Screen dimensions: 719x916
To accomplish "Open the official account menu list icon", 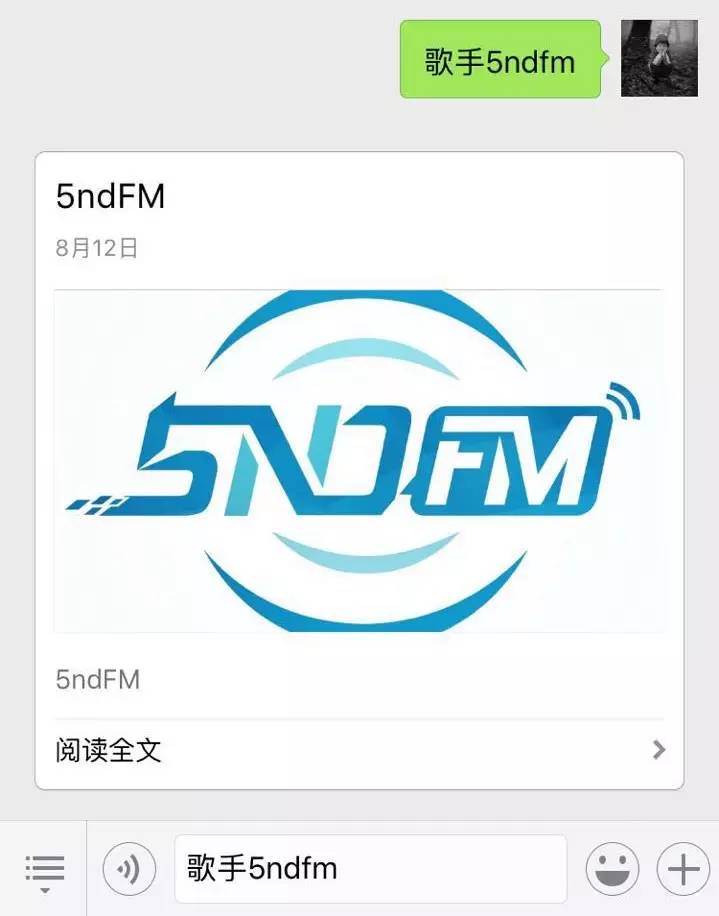I will (44, 869).
